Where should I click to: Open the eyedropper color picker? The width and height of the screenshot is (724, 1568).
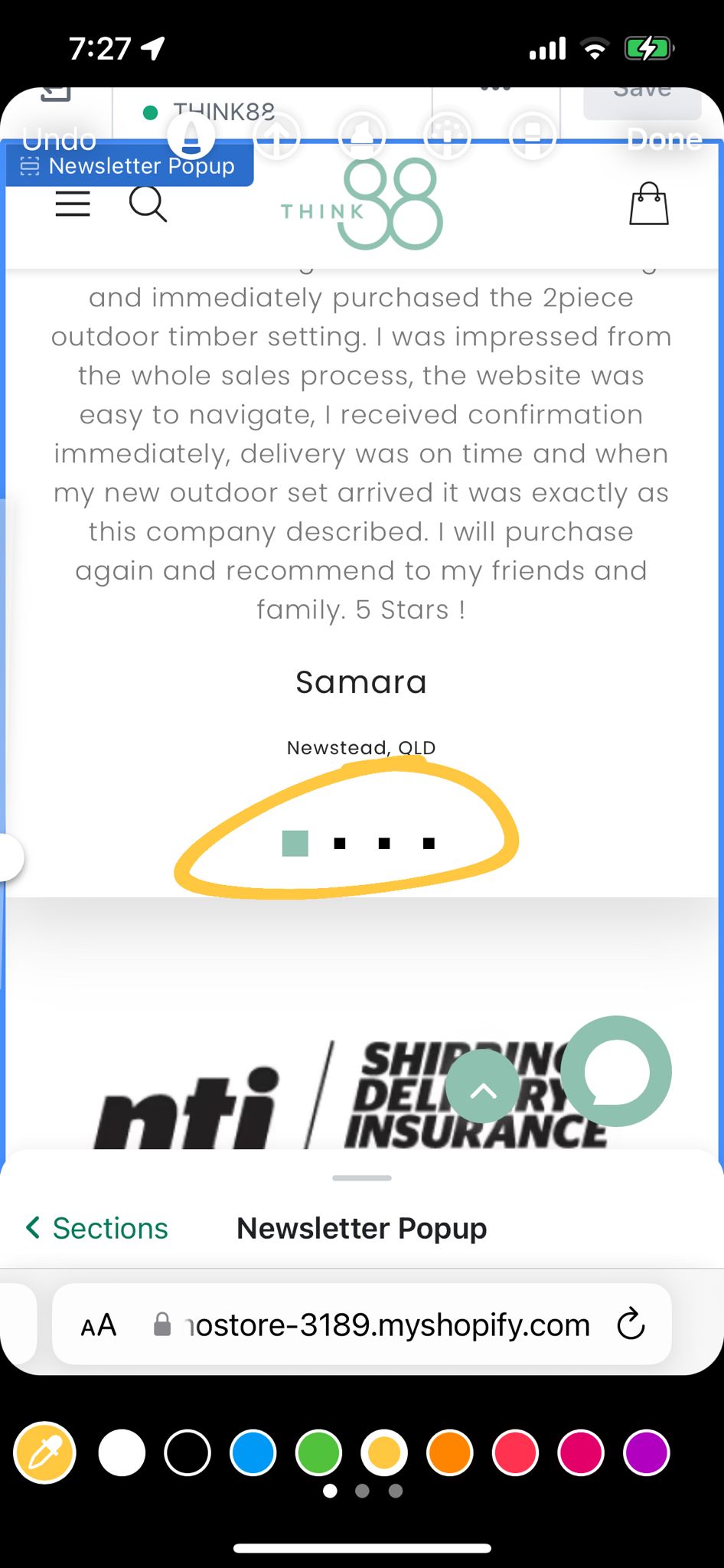[45, 1452]
